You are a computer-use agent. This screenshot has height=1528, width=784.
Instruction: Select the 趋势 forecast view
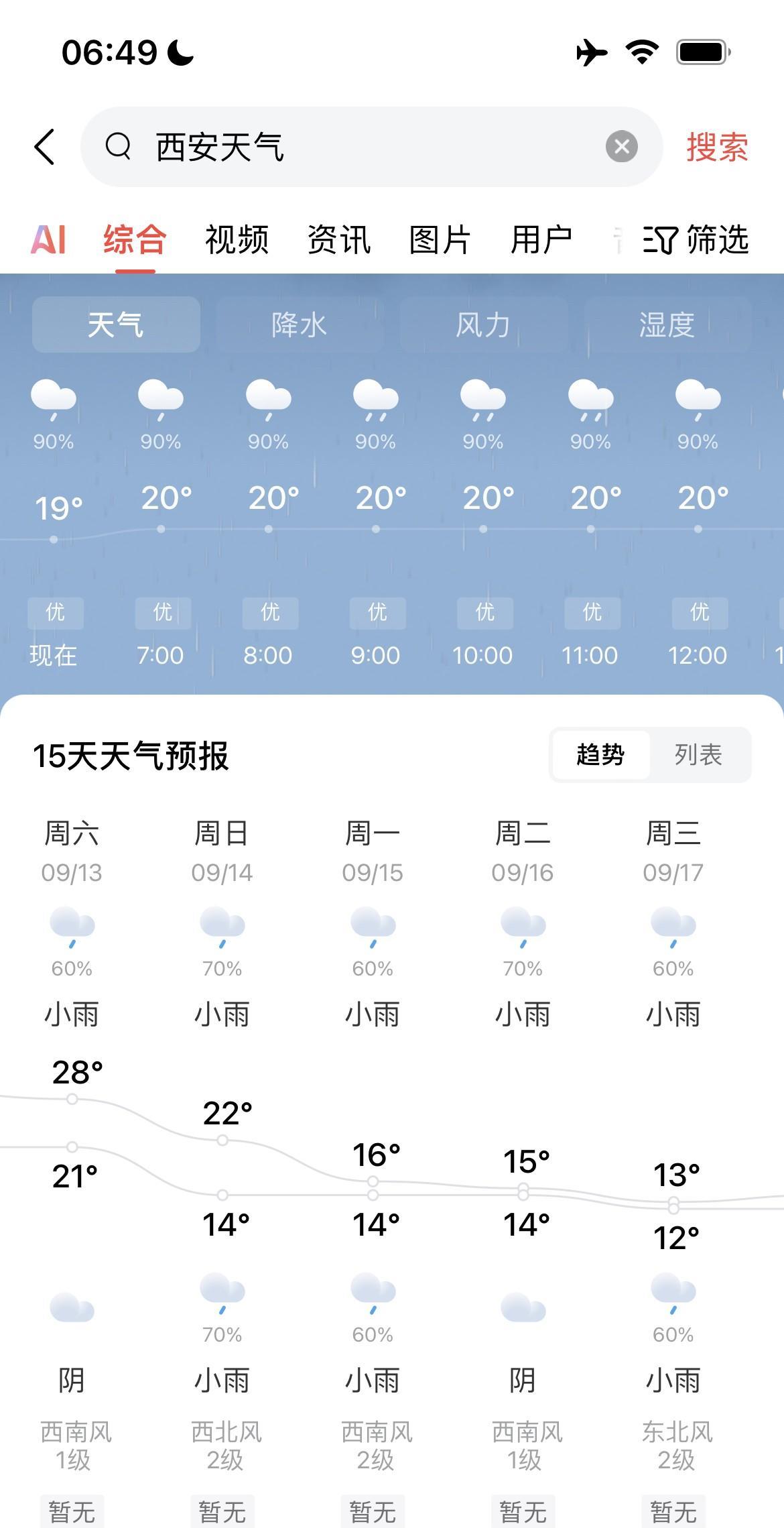point(600,755)
